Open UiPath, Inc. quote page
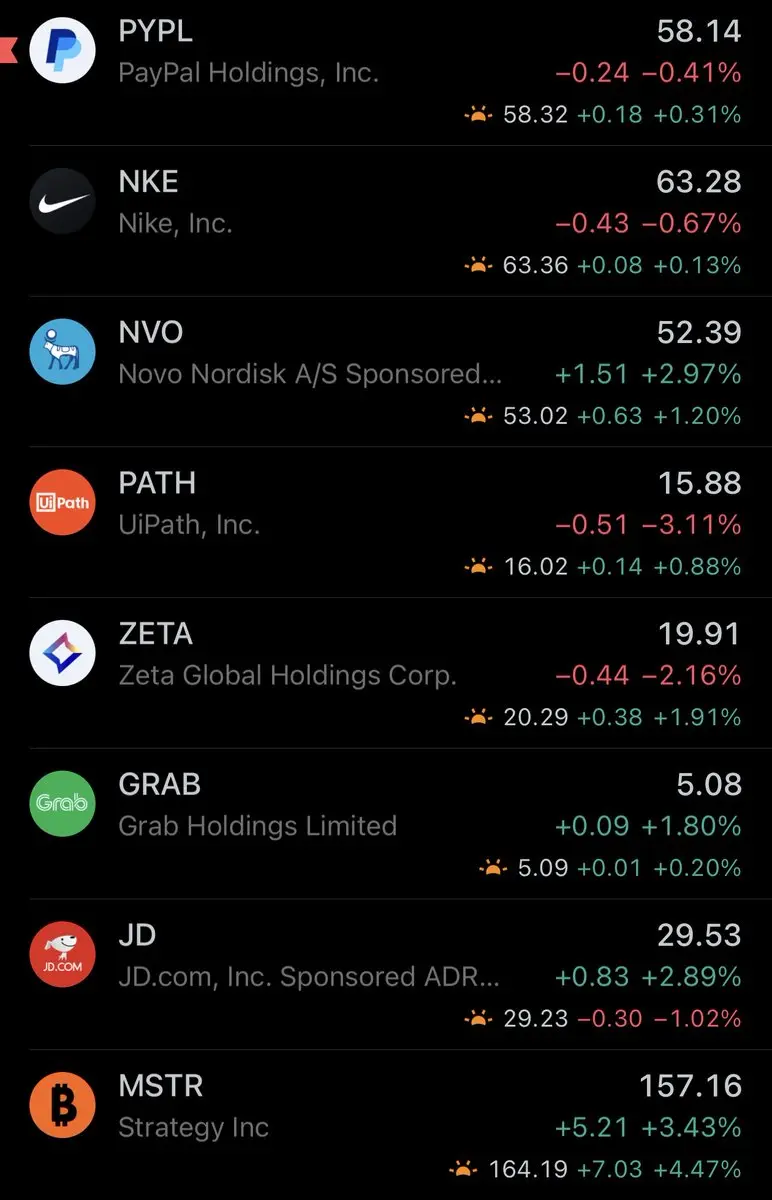 pyautogui.click(x=386, y=523)
